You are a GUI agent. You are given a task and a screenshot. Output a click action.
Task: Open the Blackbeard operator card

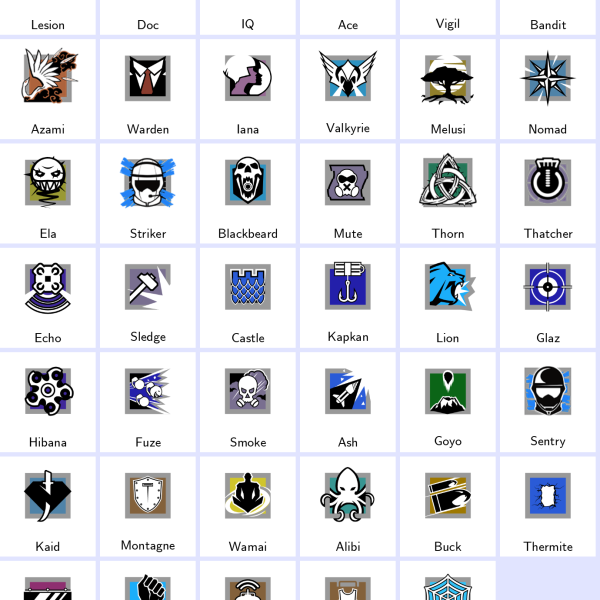click(248, 192)
